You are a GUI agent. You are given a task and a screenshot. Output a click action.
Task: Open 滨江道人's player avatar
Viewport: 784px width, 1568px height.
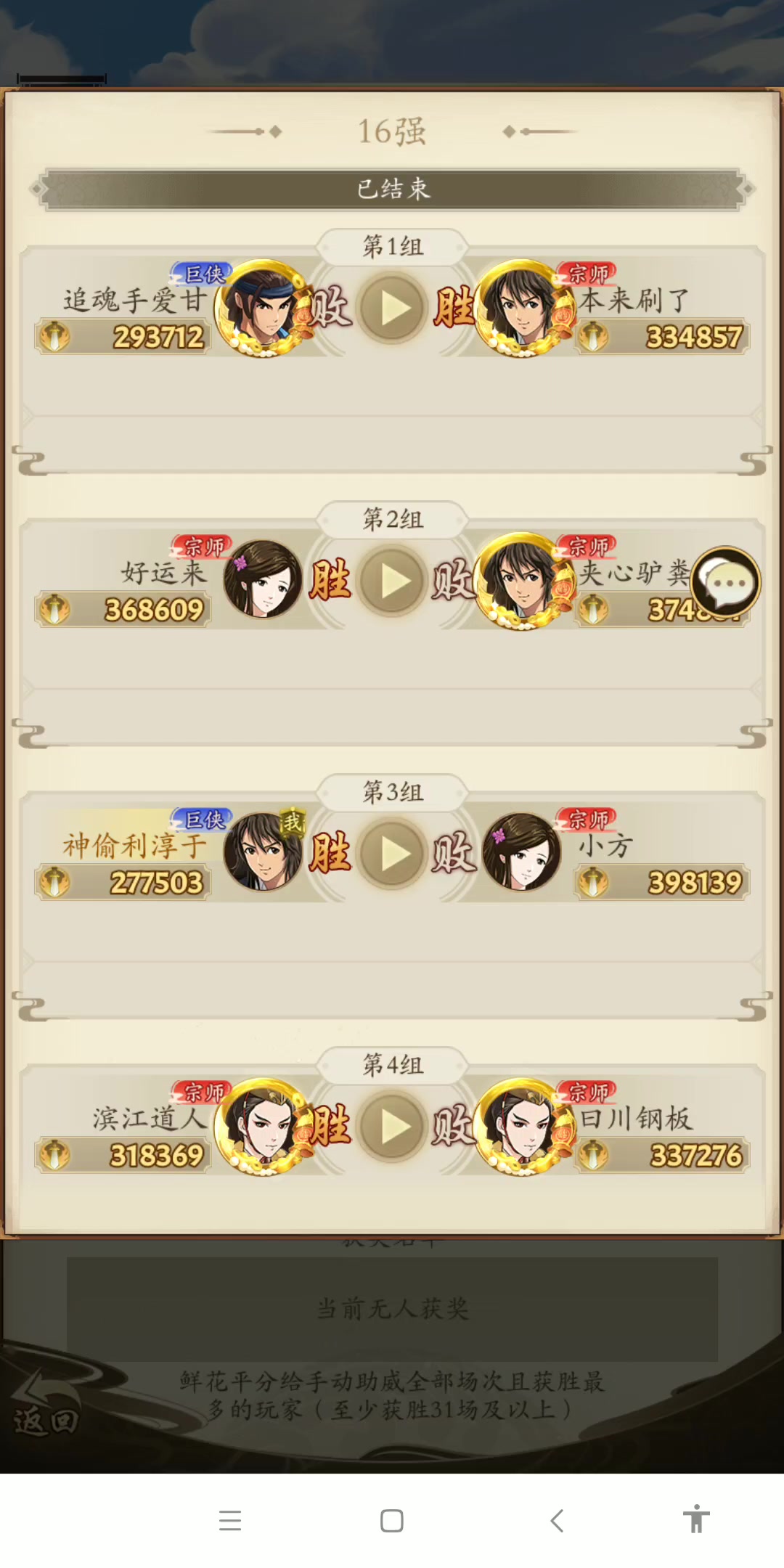(263, 1127)
